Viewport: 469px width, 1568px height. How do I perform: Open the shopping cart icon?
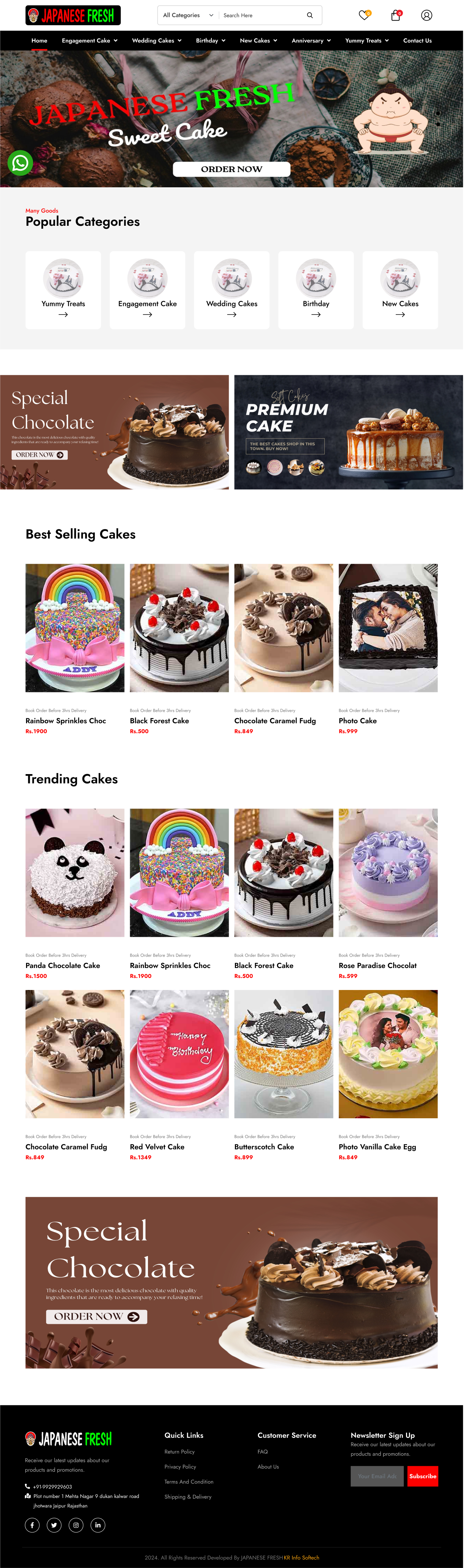pos(395,15)
